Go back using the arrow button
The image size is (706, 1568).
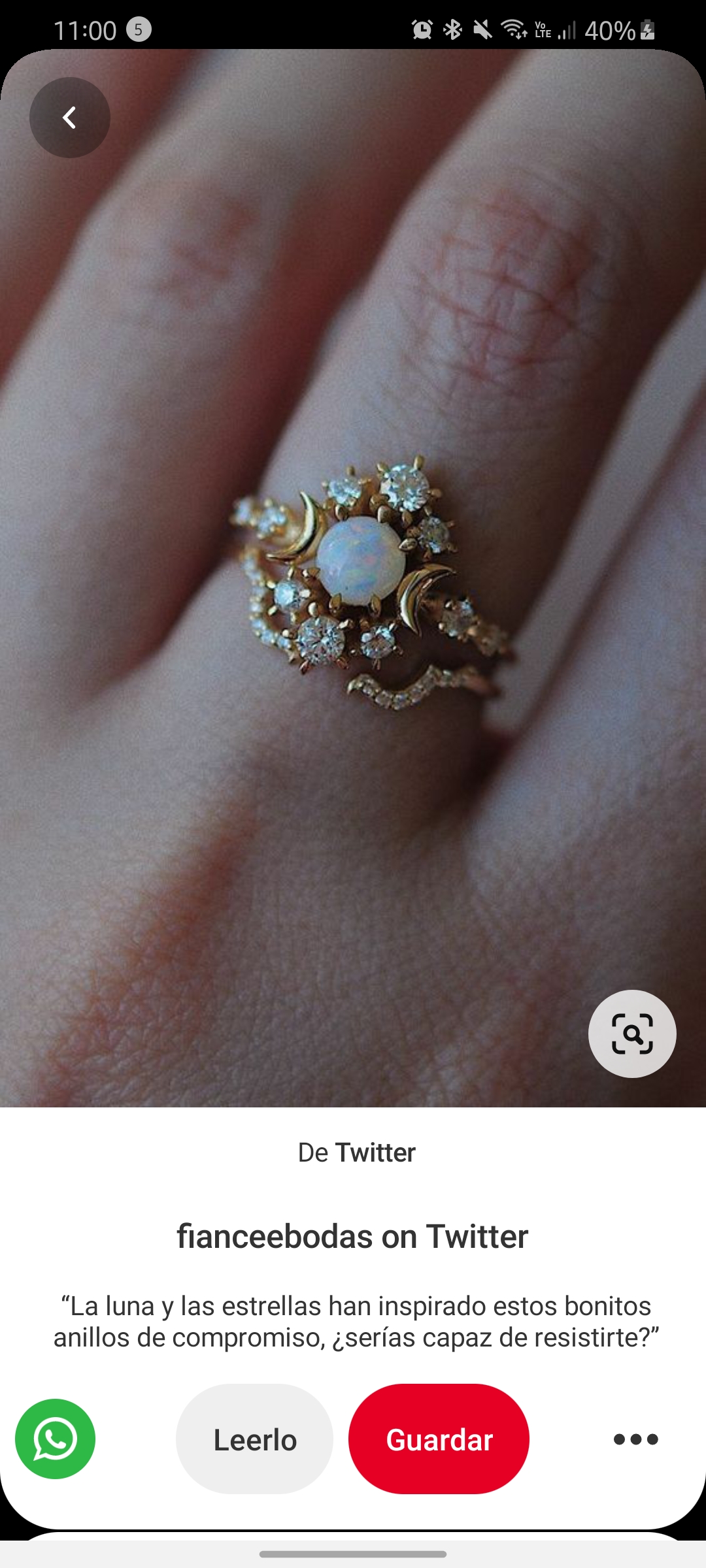70,118
